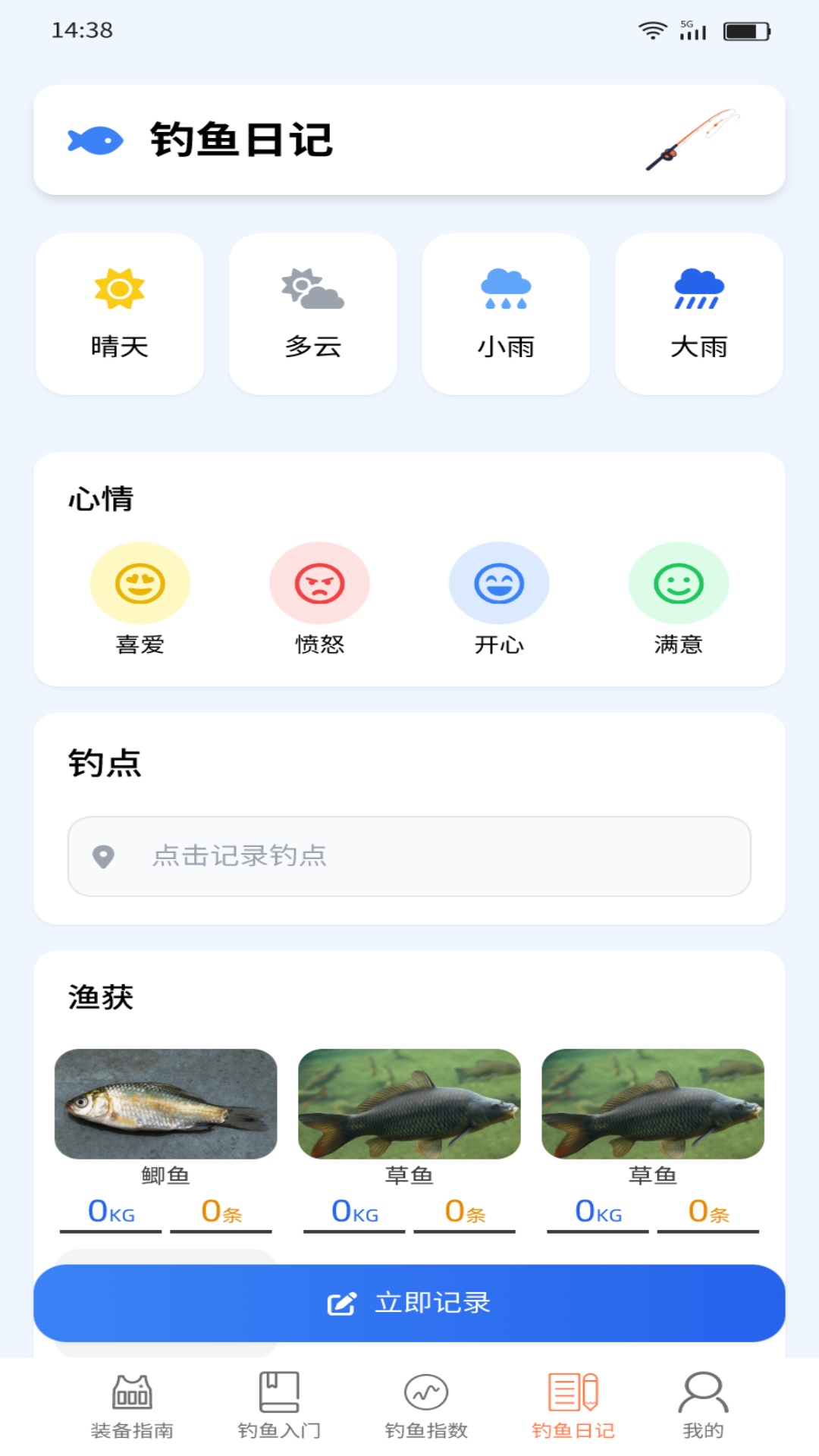The height and width of the screenshot is (1456, 819).
Task: Open the 装备指南 gear guide icon
Action: tap(132, 1394)
